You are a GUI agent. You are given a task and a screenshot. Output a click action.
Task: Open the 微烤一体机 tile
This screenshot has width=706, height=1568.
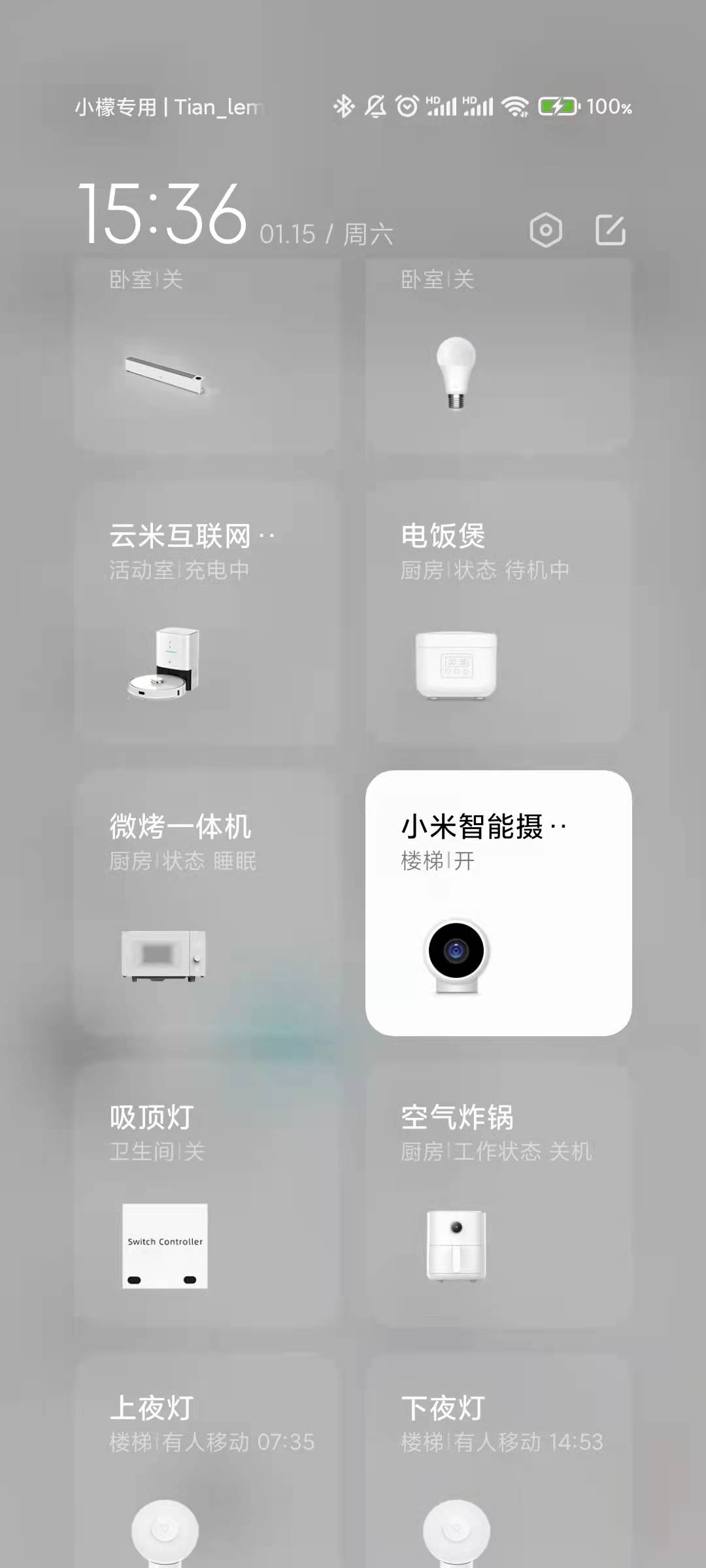click(x=207, y=903)
